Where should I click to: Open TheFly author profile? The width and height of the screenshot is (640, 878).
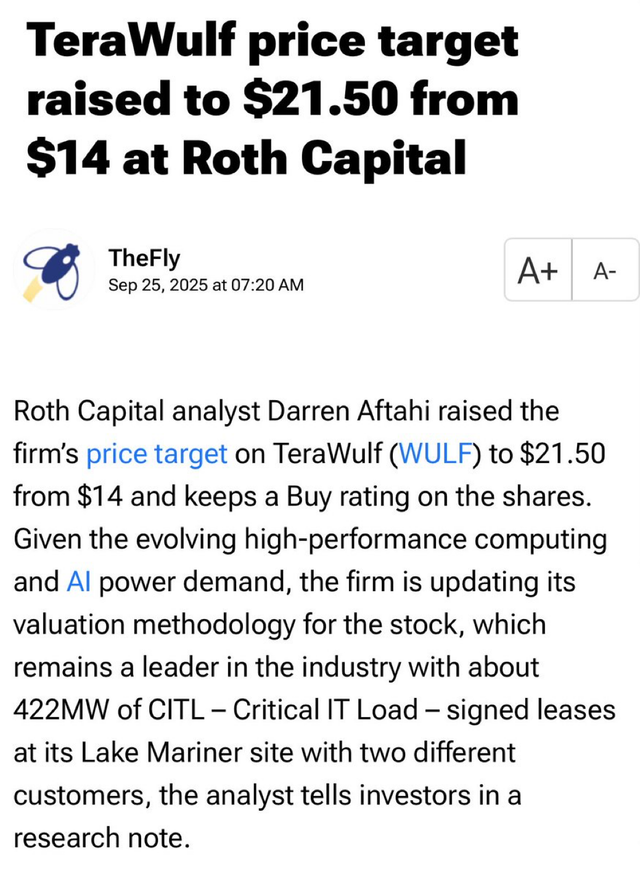point(144,257)
